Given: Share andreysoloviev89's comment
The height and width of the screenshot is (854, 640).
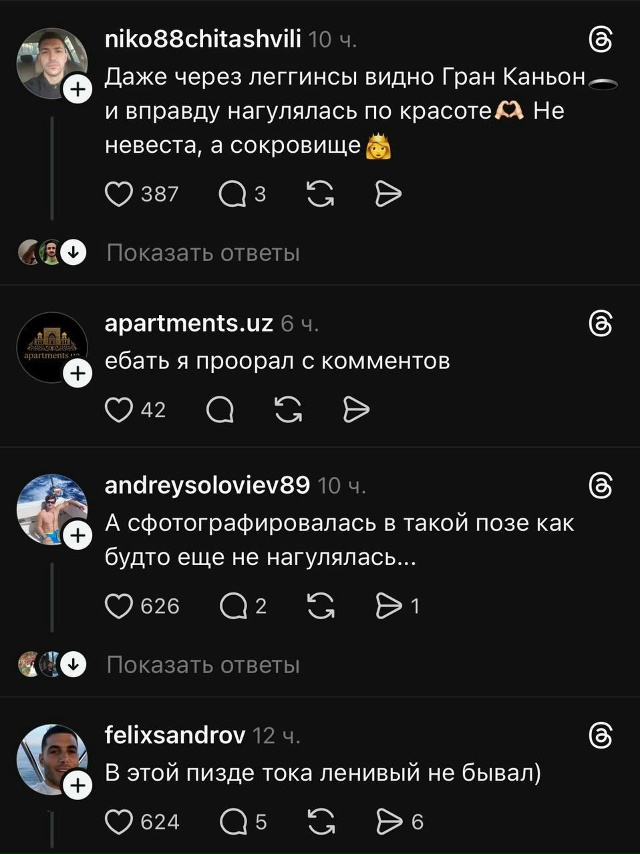Looking at the screenshot, I should point(387,605).
